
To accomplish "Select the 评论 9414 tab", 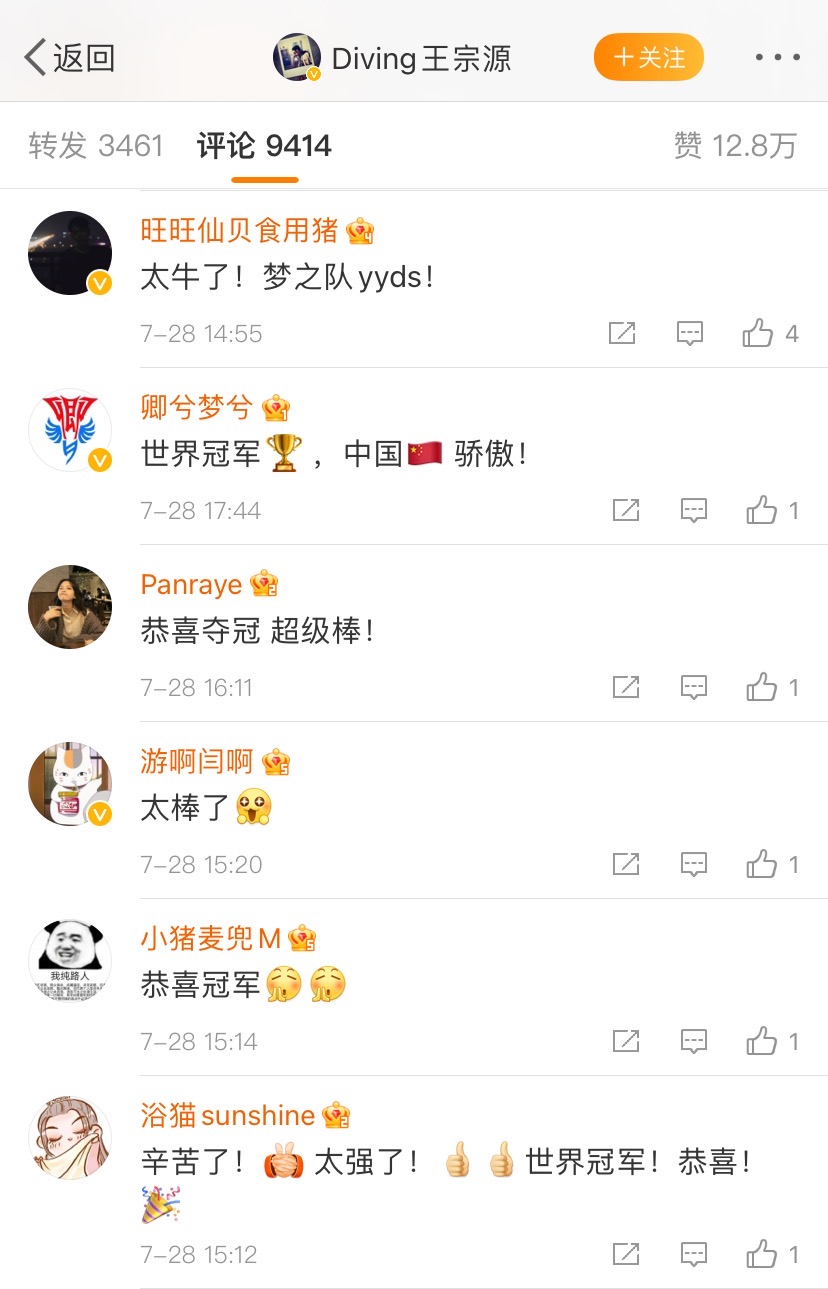I will click(264, 146).
